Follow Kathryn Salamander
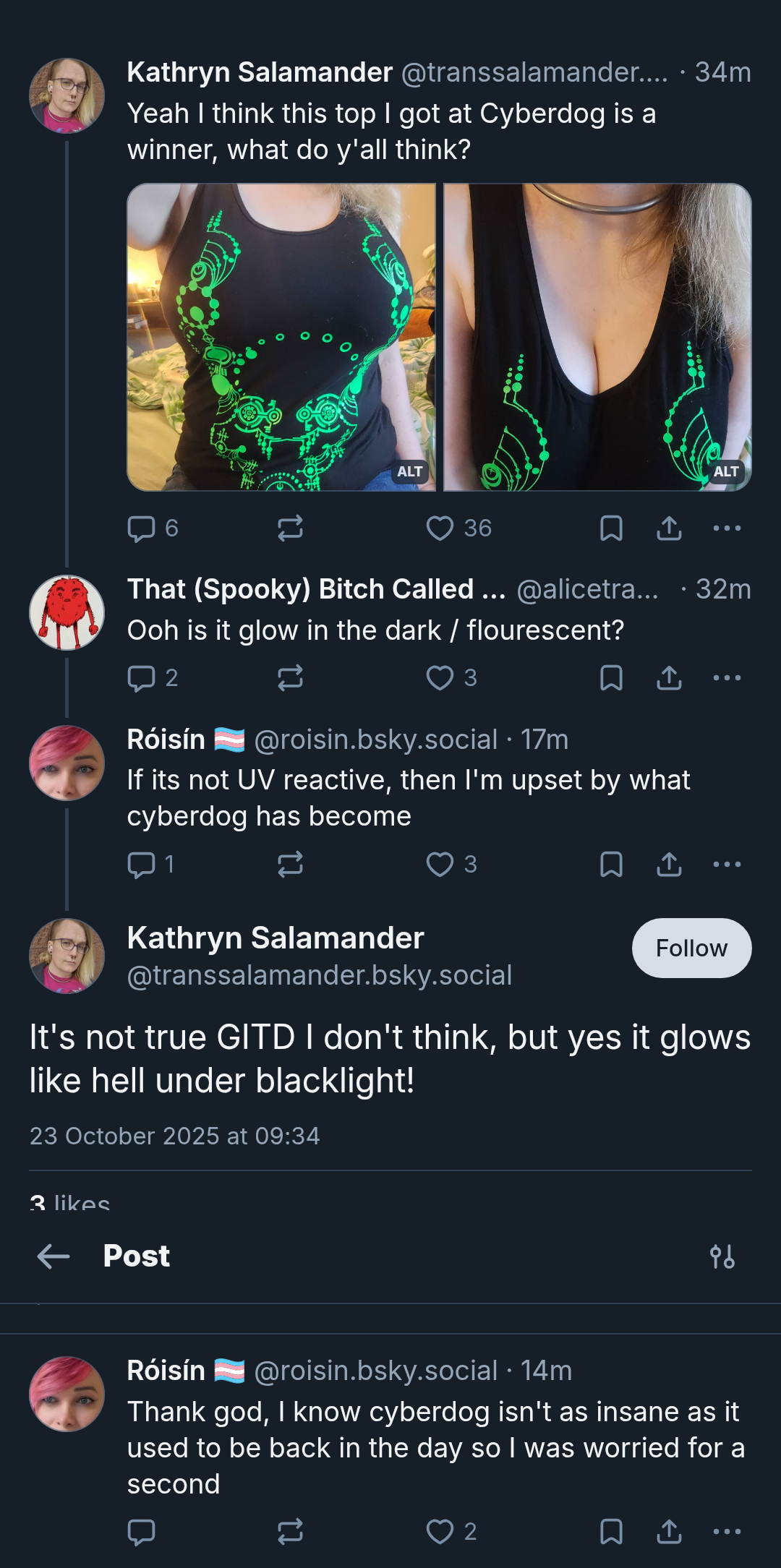Image resolution: width=781 pixels, height=1568 pixels. tap(691, 948)
